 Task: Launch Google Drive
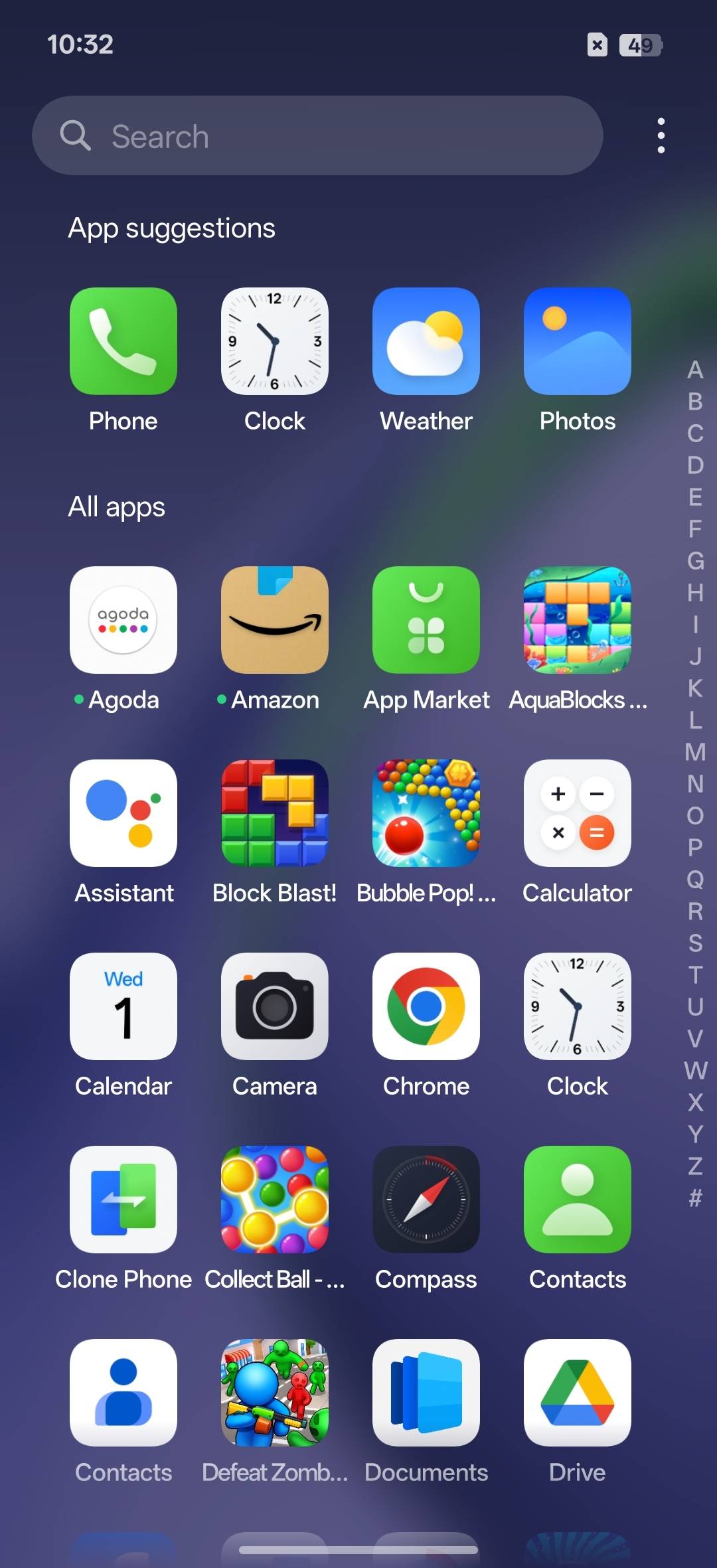pyautogui.click(x=577, y=1393)
